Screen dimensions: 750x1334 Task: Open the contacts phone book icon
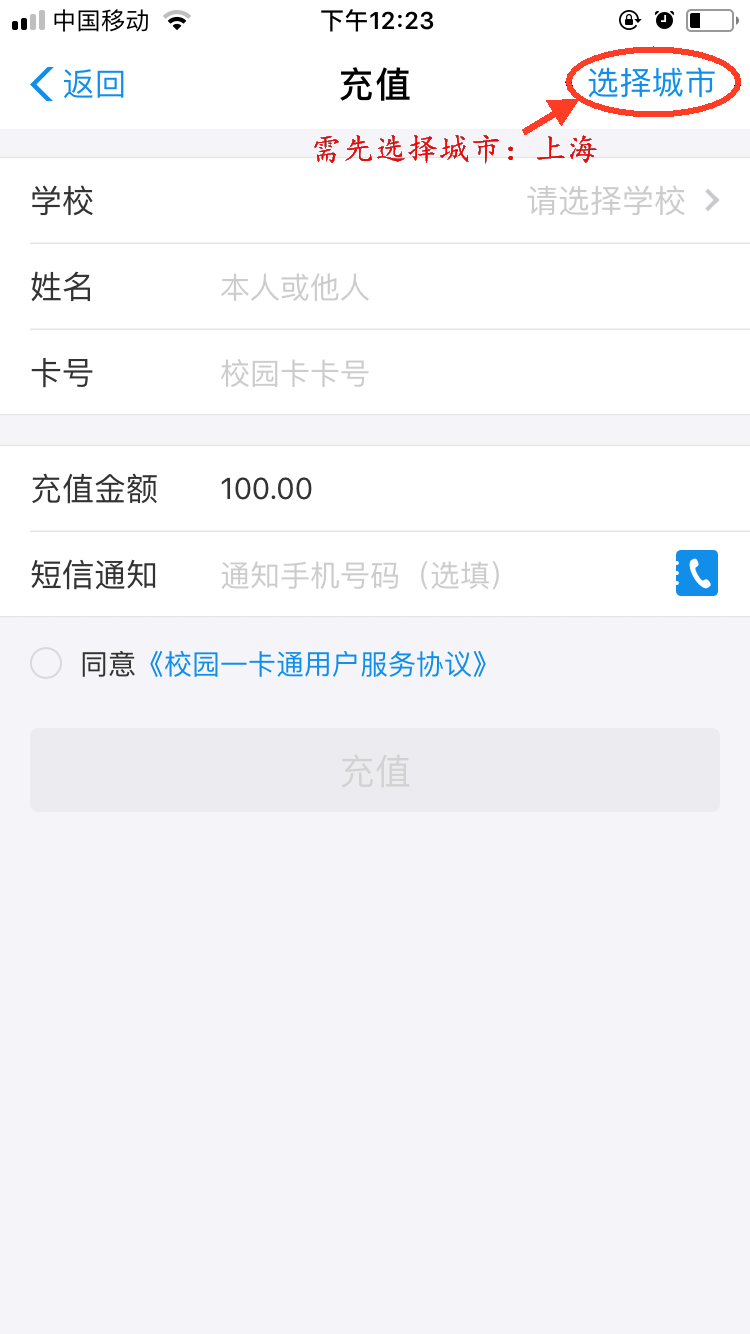(696, 574)
